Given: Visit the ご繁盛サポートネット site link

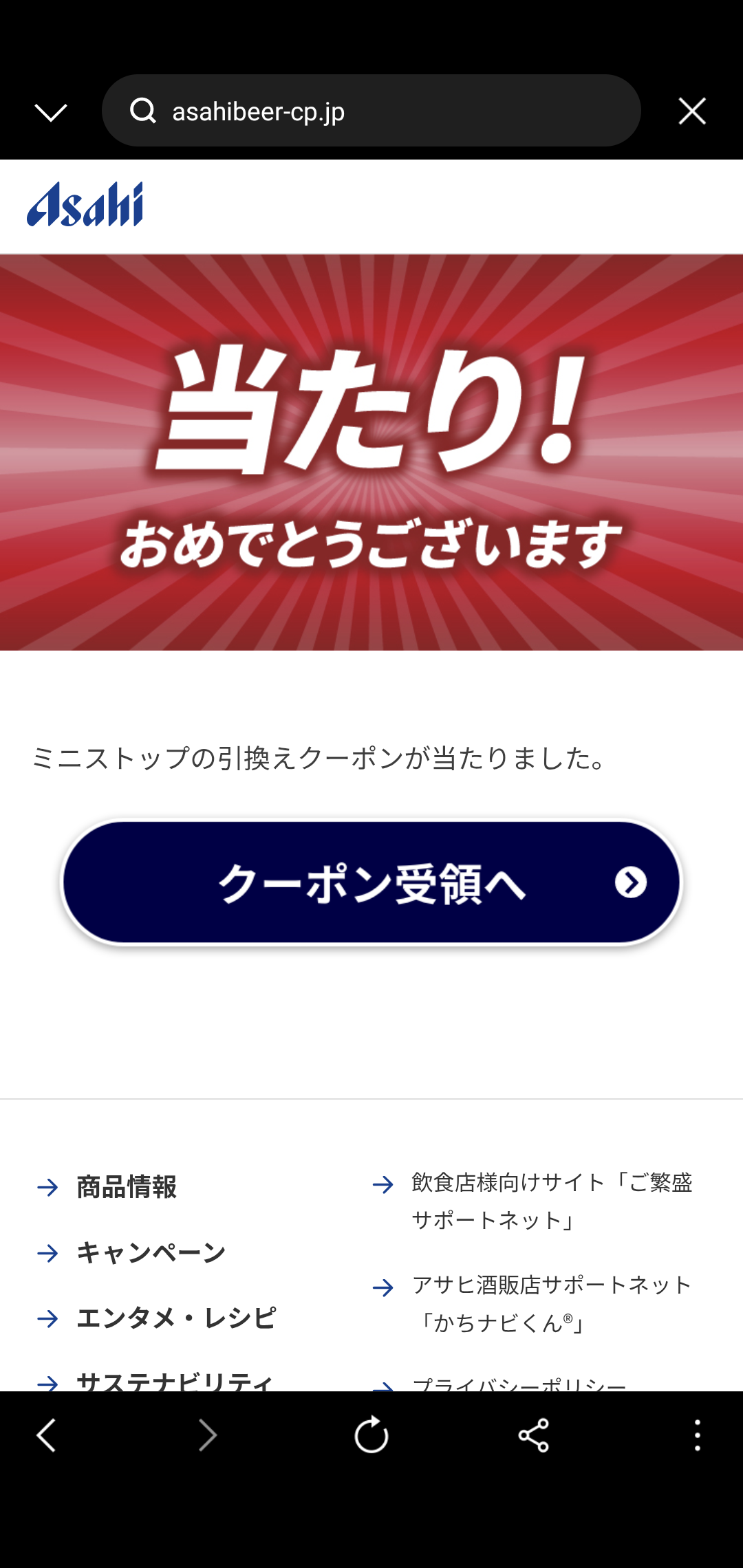Looking at the screenshot, I should click(550, 1201).
